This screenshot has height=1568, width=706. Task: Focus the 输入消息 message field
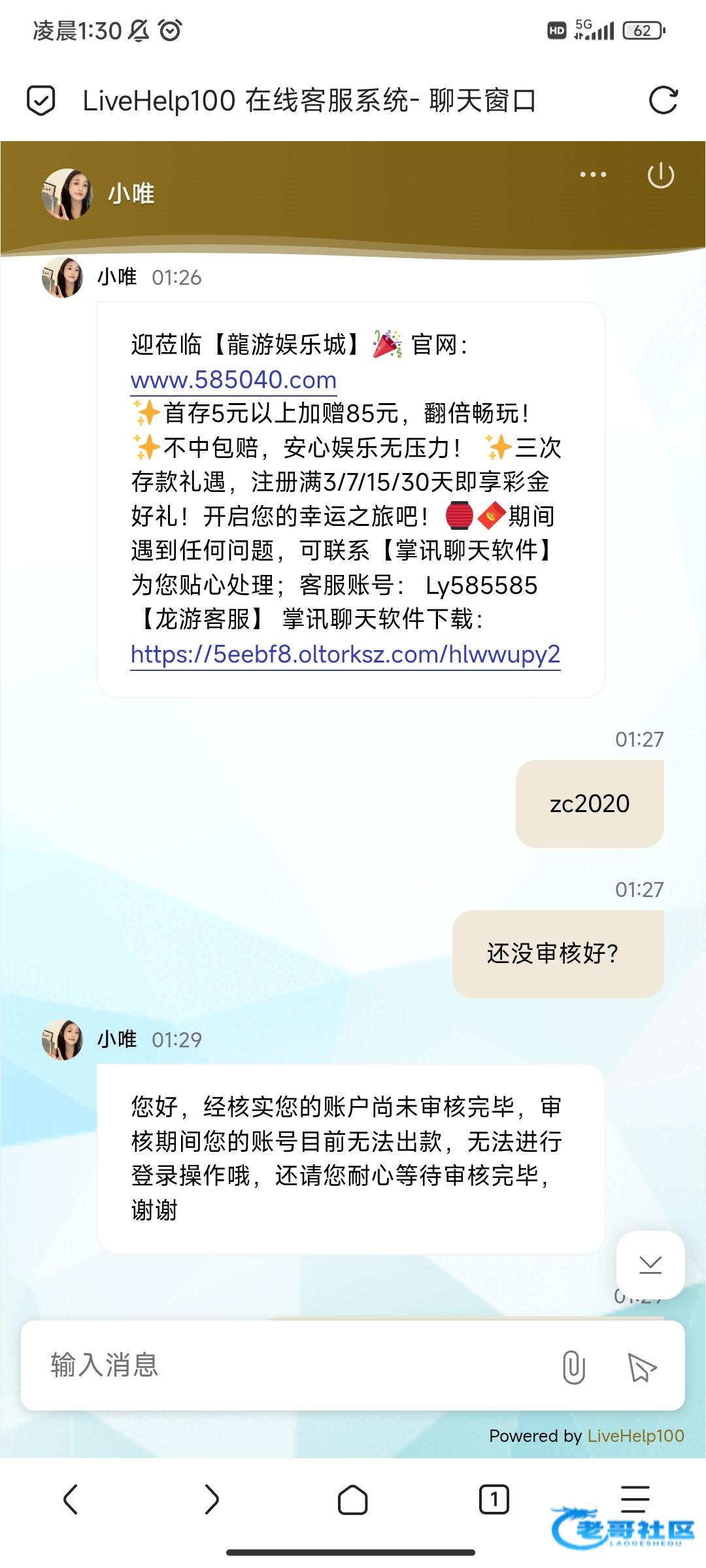pyautogui.click(x=288, y=1365)
